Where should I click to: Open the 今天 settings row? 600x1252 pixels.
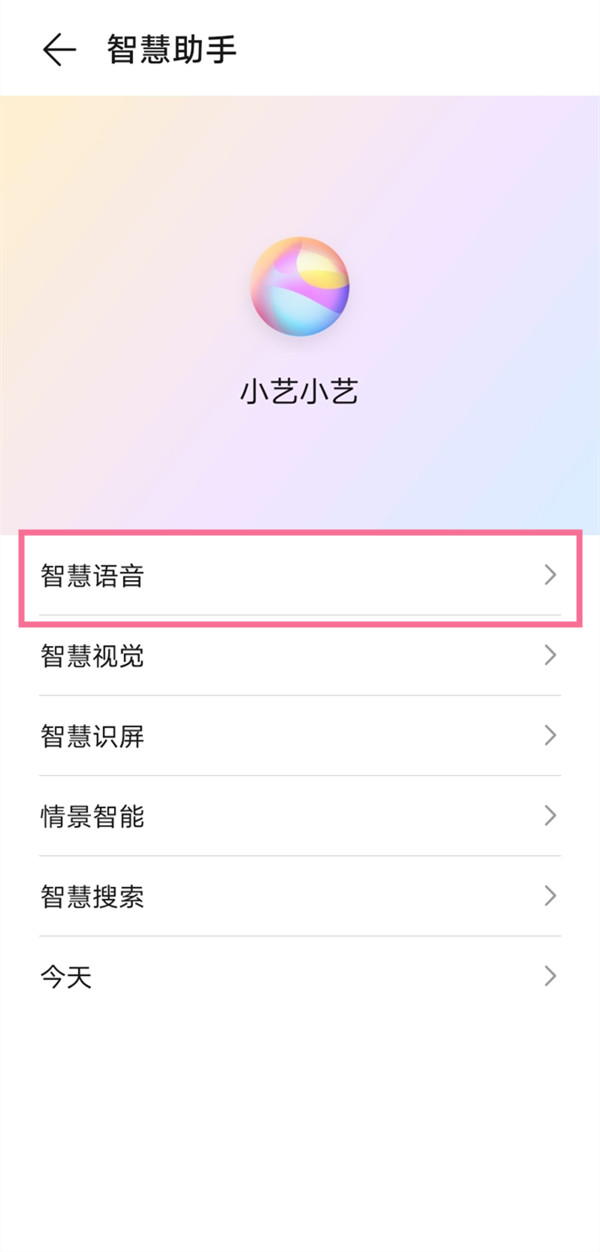300,976
